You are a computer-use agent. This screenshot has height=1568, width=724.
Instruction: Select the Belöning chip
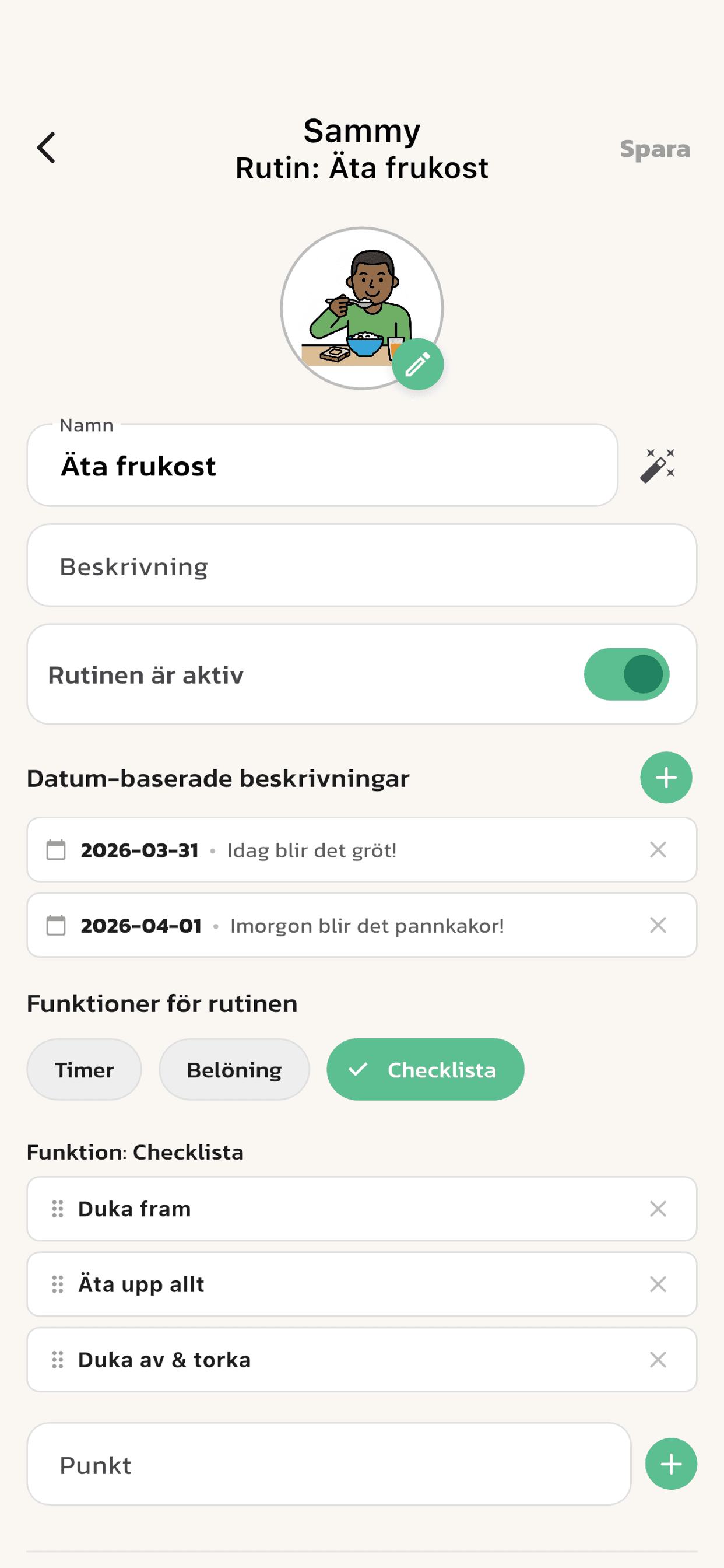tap(234, 1070)
